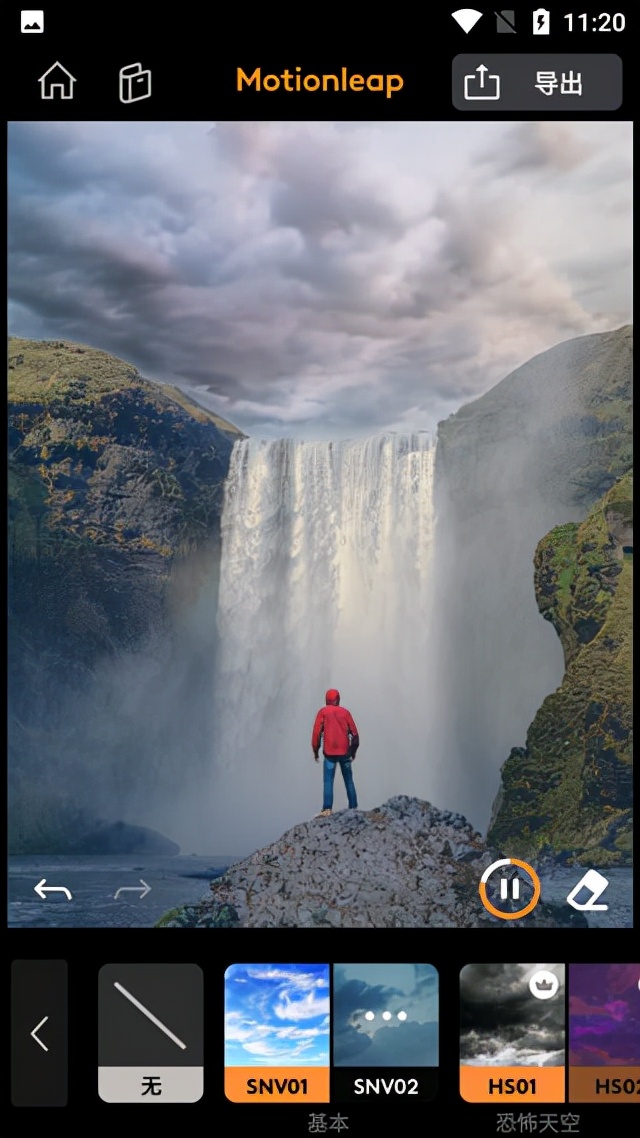The width and height of the screenshot is (640, 1138).
Task: Apply the HS01 horror sky preset
Action: point(512,1033)
